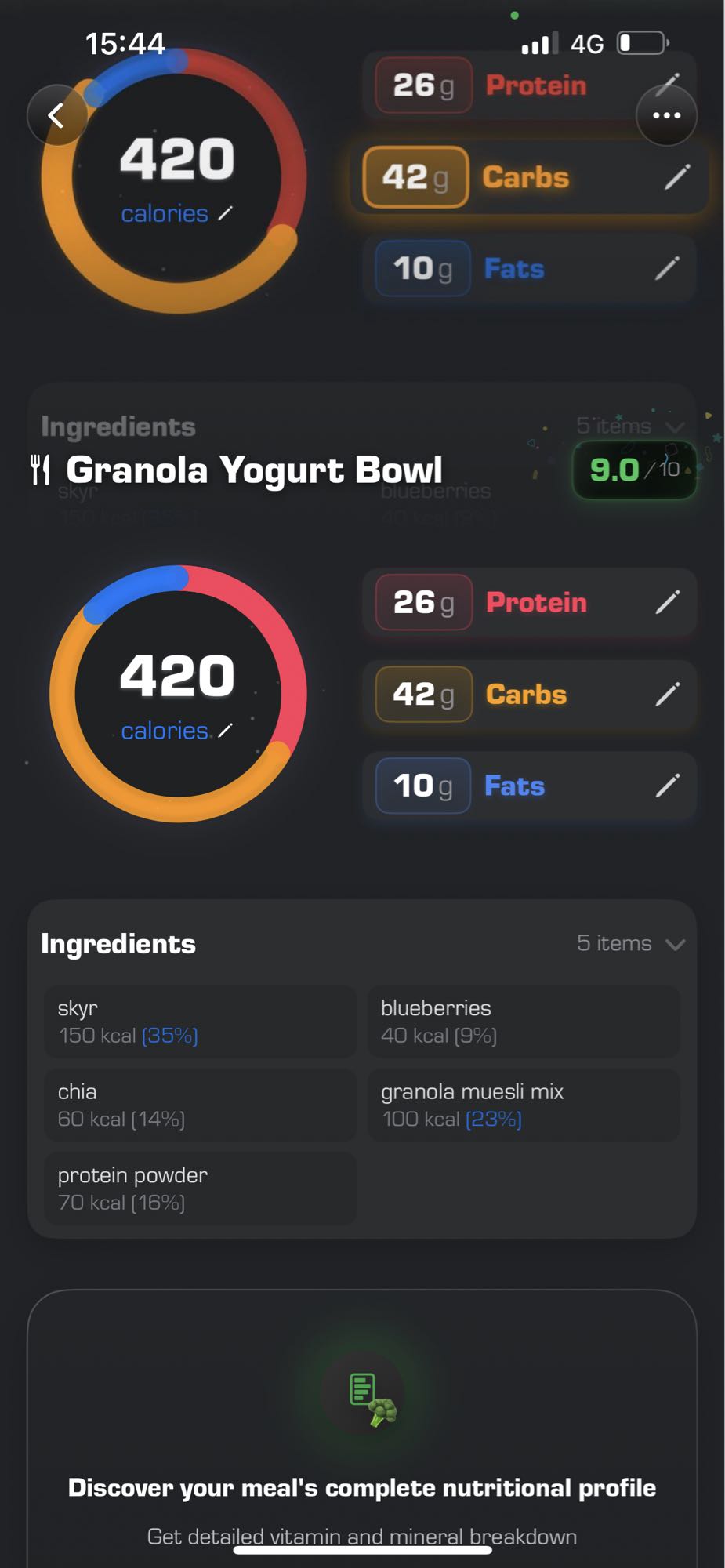Select the Fats 10g macro pill
Screen dimensions: 725x1568
(422, 786)
